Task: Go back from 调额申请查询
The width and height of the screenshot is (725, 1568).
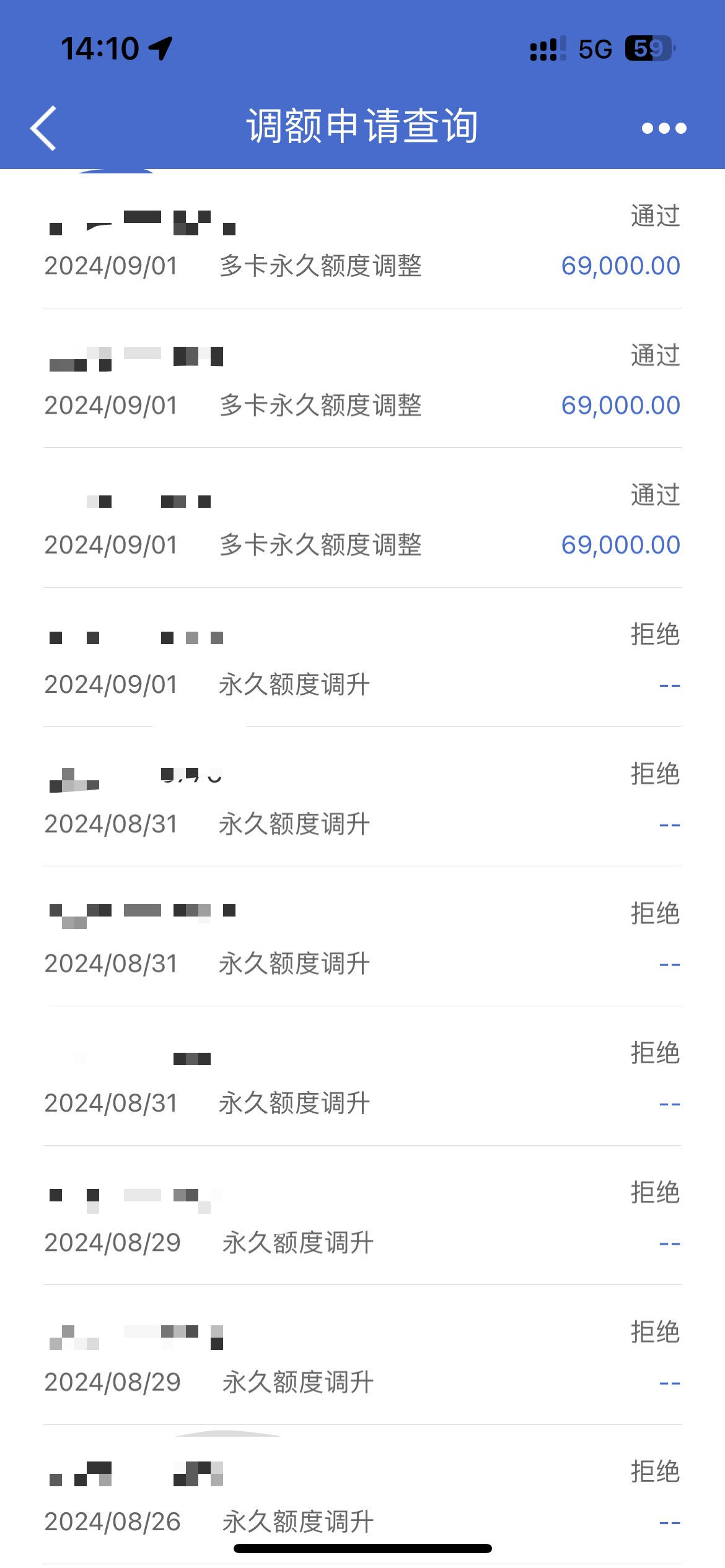Action: coord(43,128)
